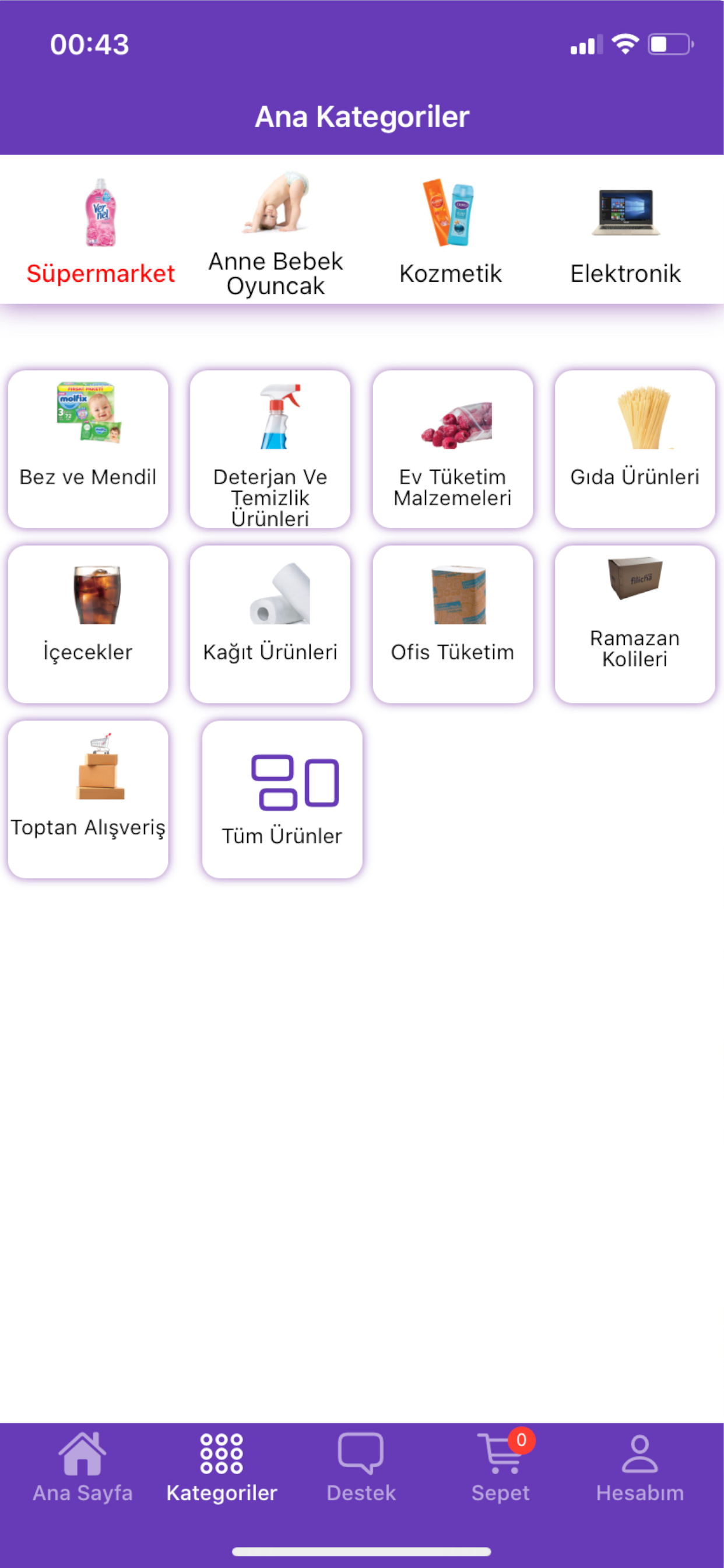Screen dimensions: 724x1568
Task: Open the İçecekler card
Action: (x=88, y=624)
